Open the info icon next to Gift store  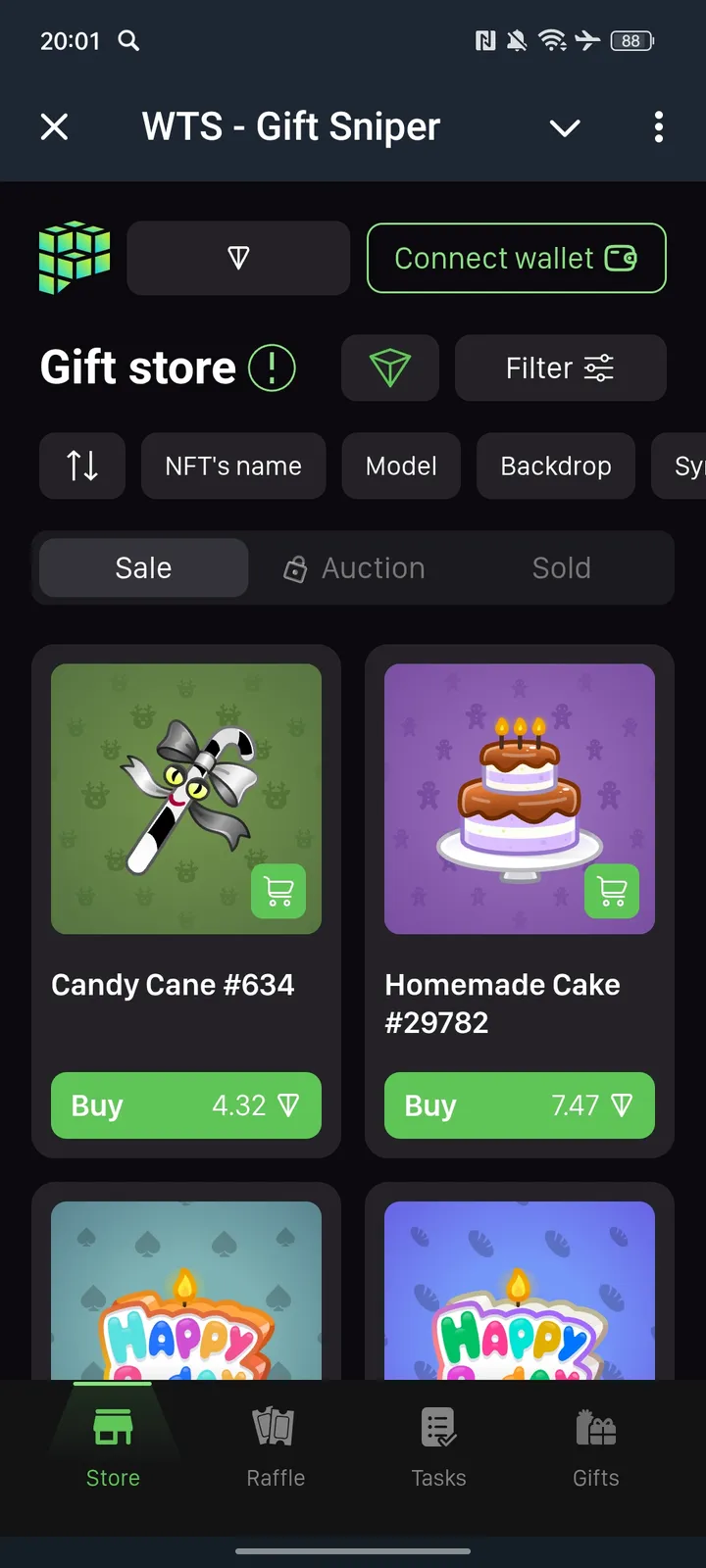[272, 367]
